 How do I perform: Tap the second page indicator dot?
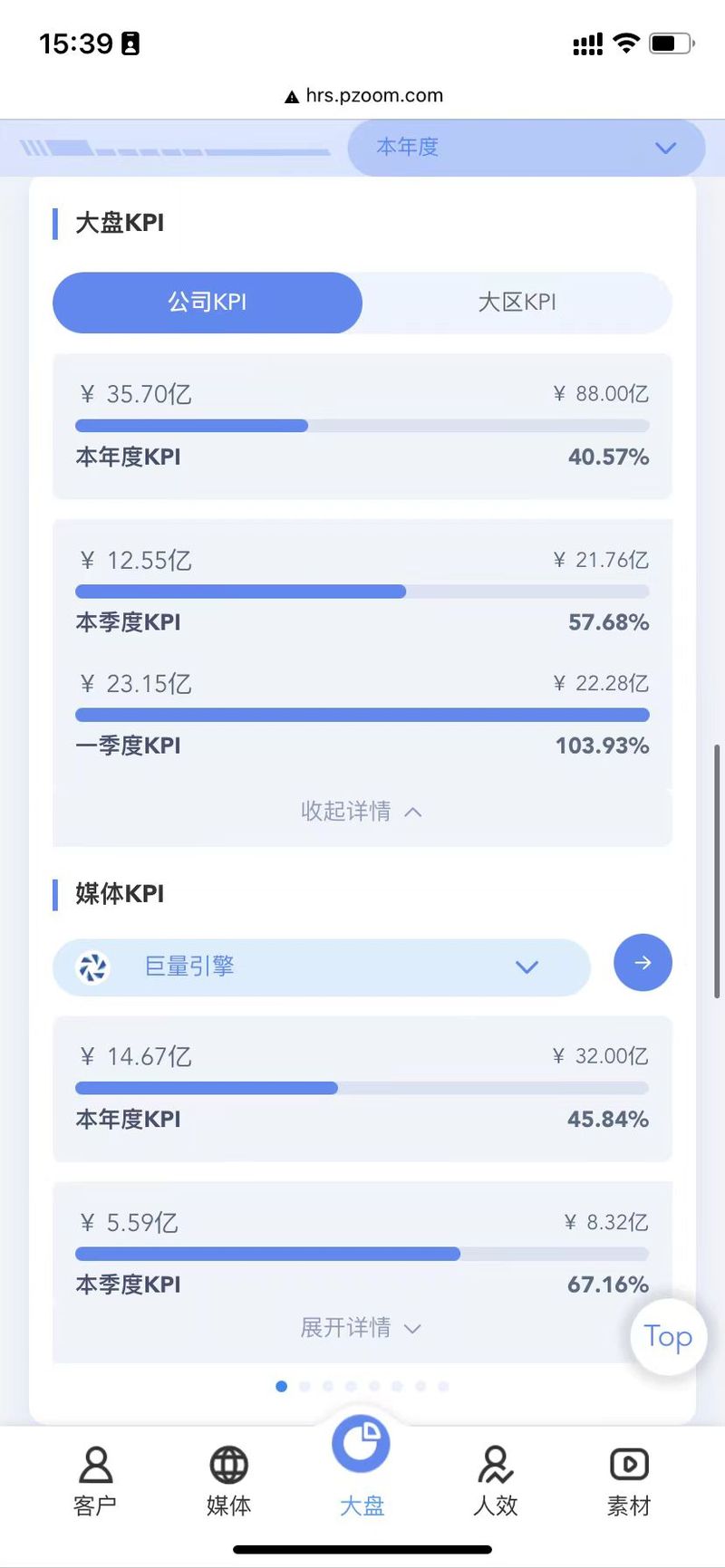pyautogui.click(x=304, y=1386)
